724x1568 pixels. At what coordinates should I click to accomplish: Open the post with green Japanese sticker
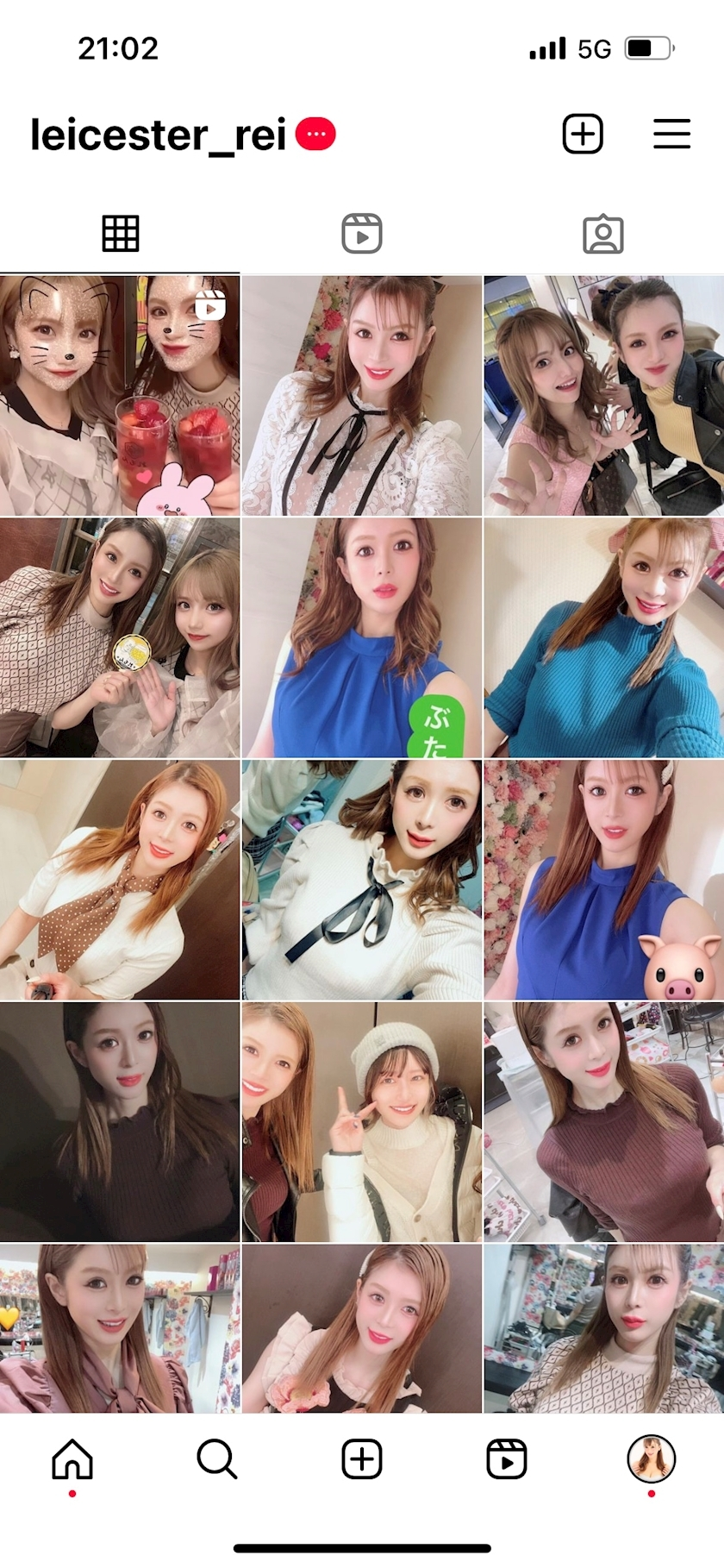362,638
